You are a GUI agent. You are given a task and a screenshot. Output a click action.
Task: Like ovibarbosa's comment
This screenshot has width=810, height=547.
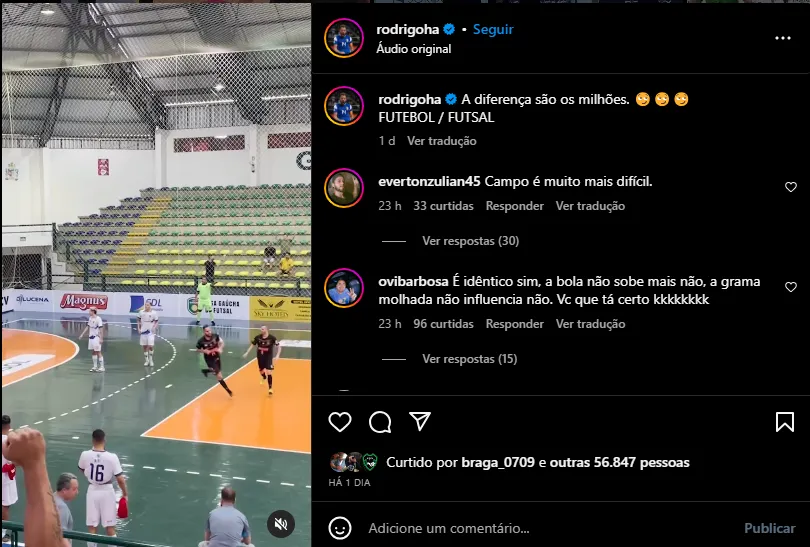point(790,287)
